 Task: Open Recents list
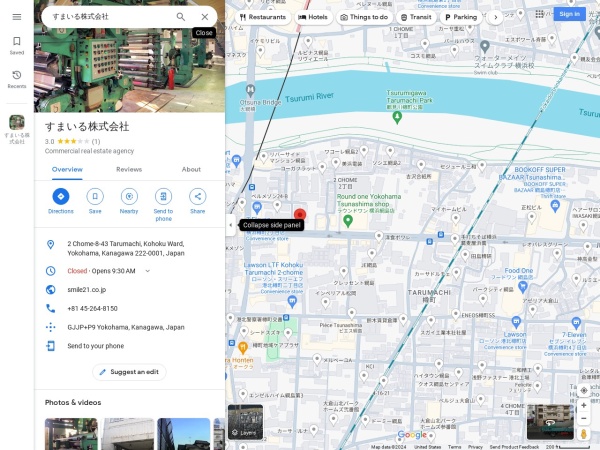pos(17,78)
